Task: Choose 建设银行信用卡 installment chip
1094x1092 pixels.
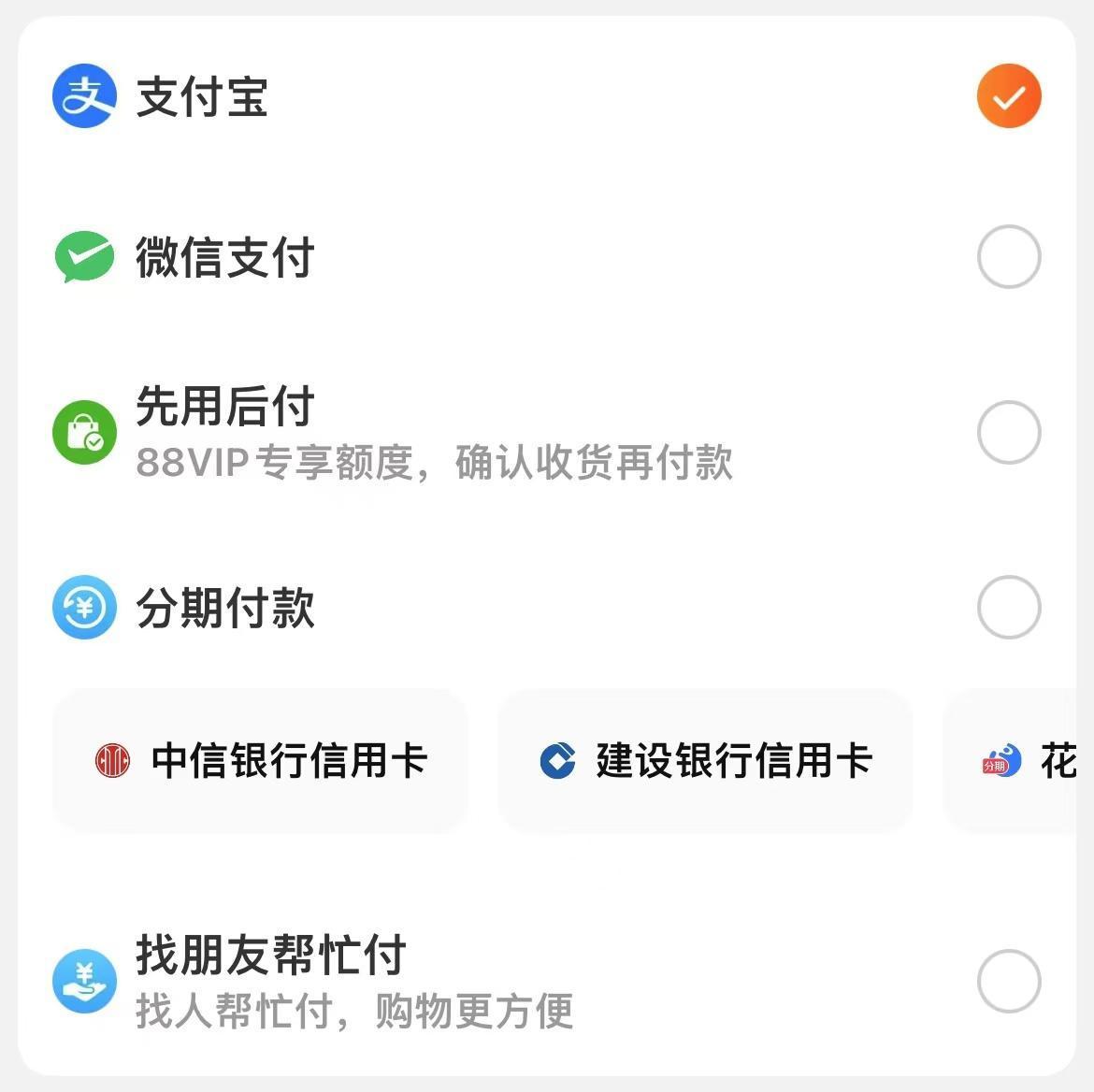Action: click(x=705, y=761)
